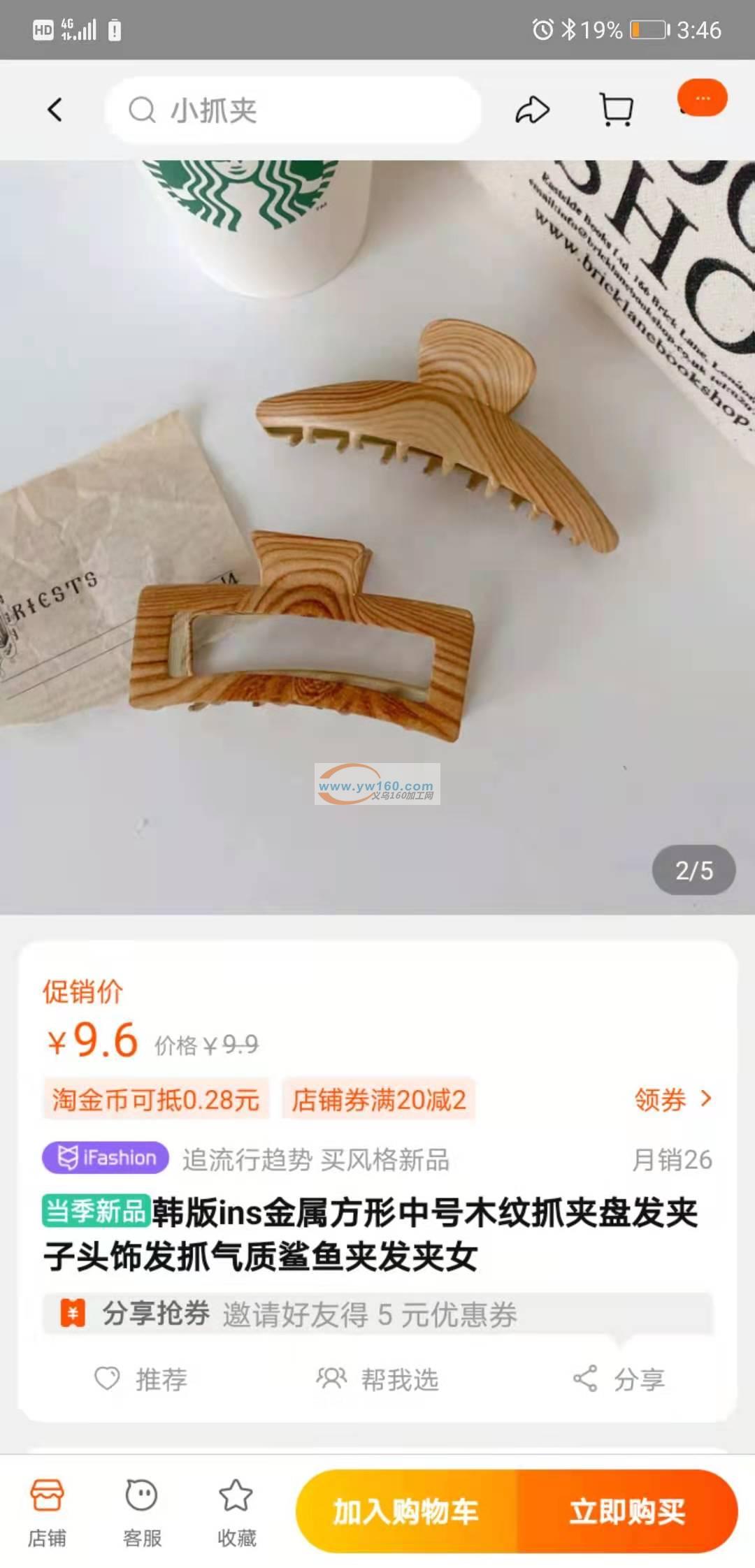
Task: Open the 分享抢券 coupon invitation banner
Action: click(x=377, y=1314)
